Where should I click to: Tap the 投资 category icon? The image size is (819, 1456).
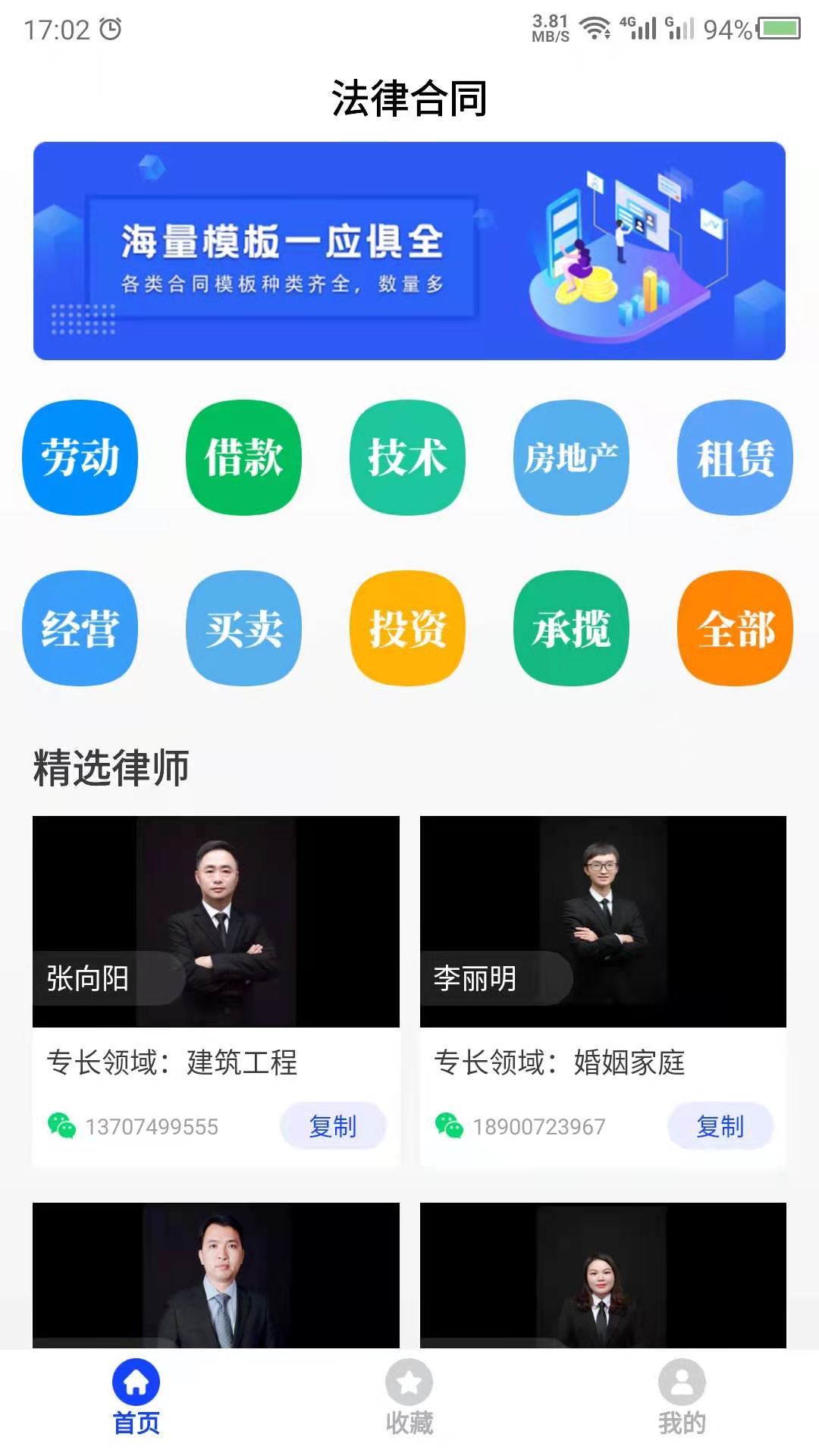407,629
